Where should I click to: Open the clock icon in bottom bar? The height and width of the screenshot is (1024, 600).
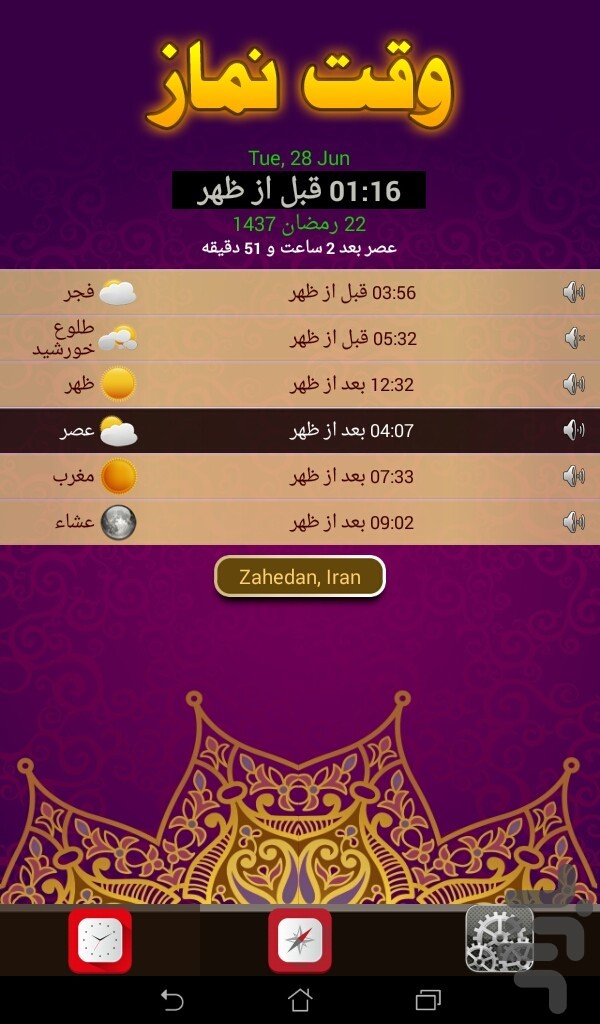pyautogui.click(x=100, y=940)
